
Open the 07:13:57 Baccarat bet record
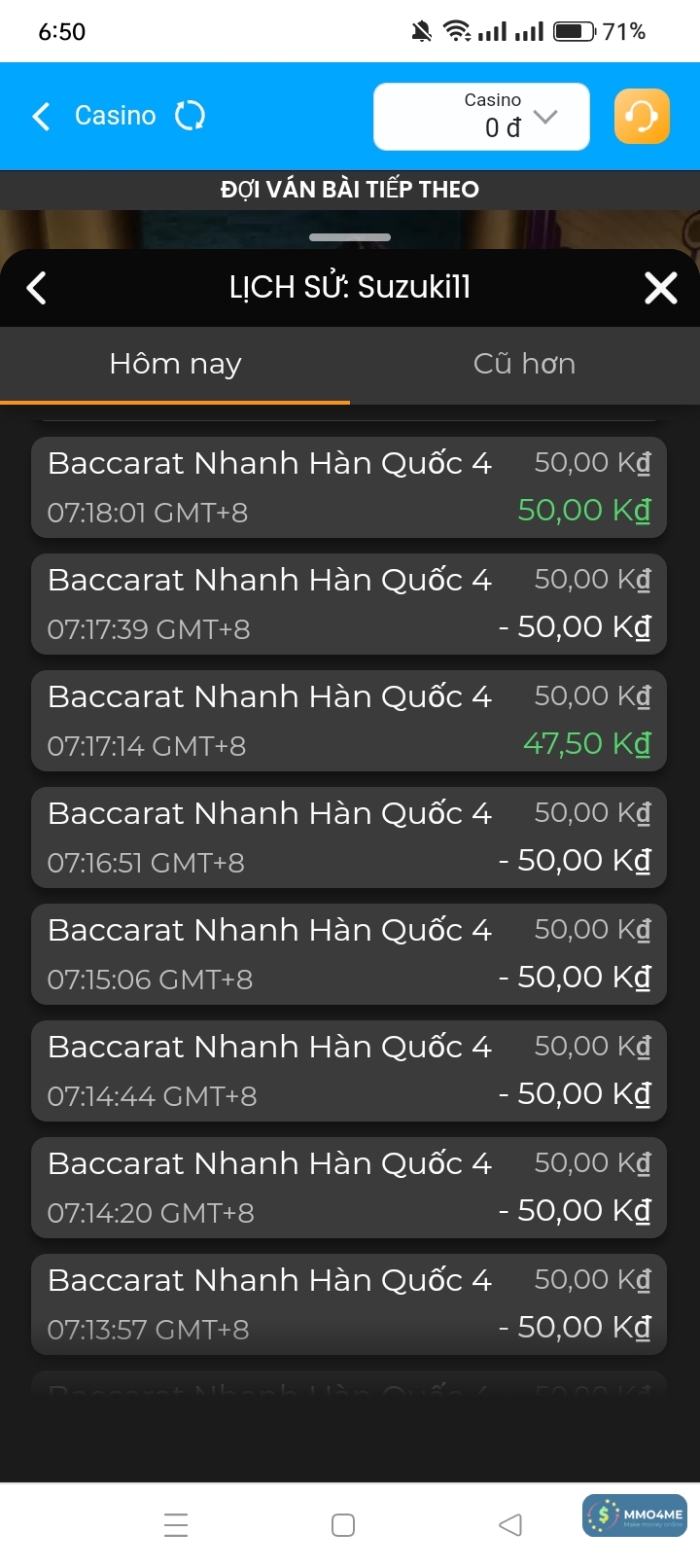click(349, 1303)
